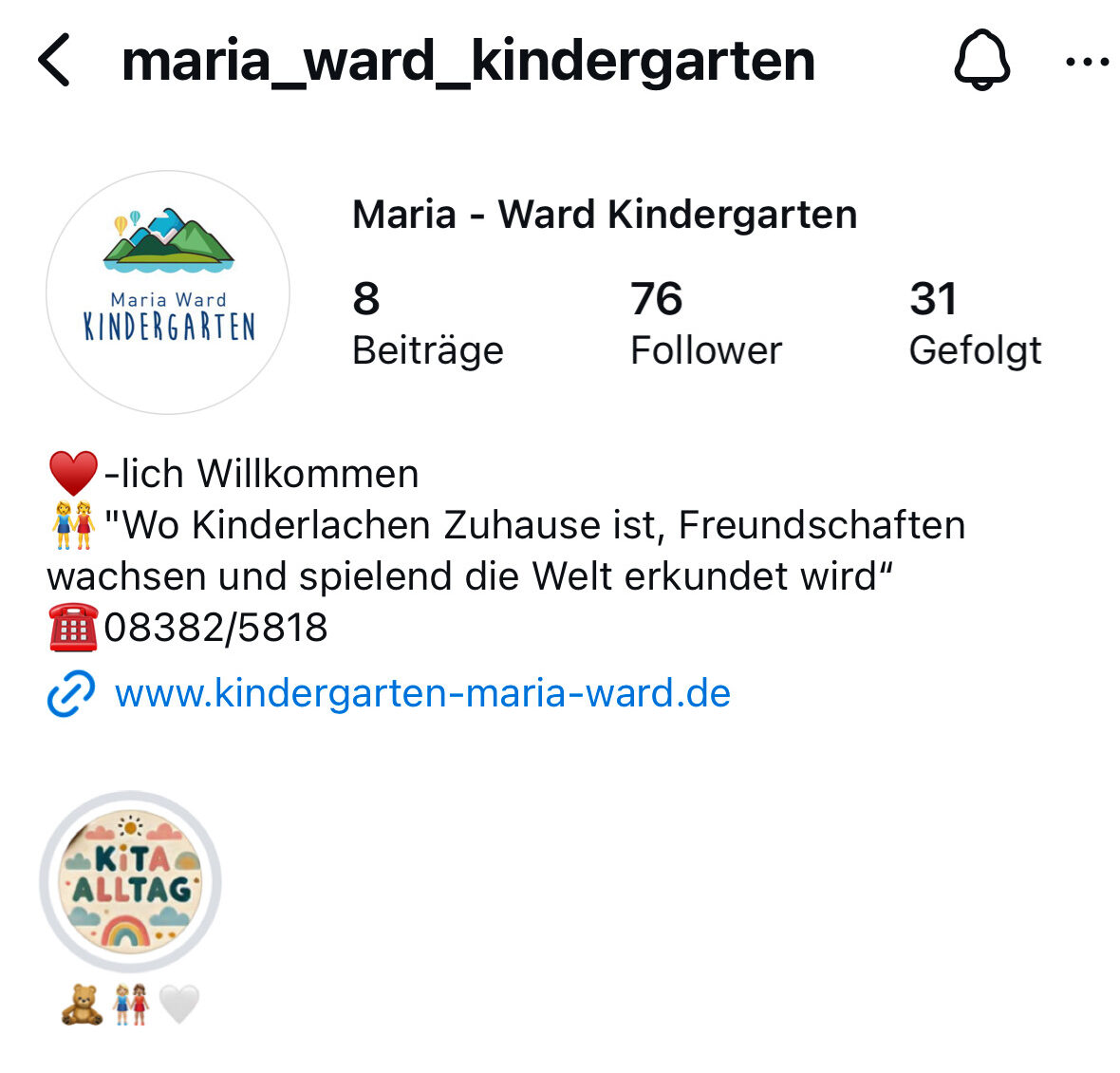Open the Kita Alltag story highlight
Screen dimensions: 1120x1073
tap(130, 882)
